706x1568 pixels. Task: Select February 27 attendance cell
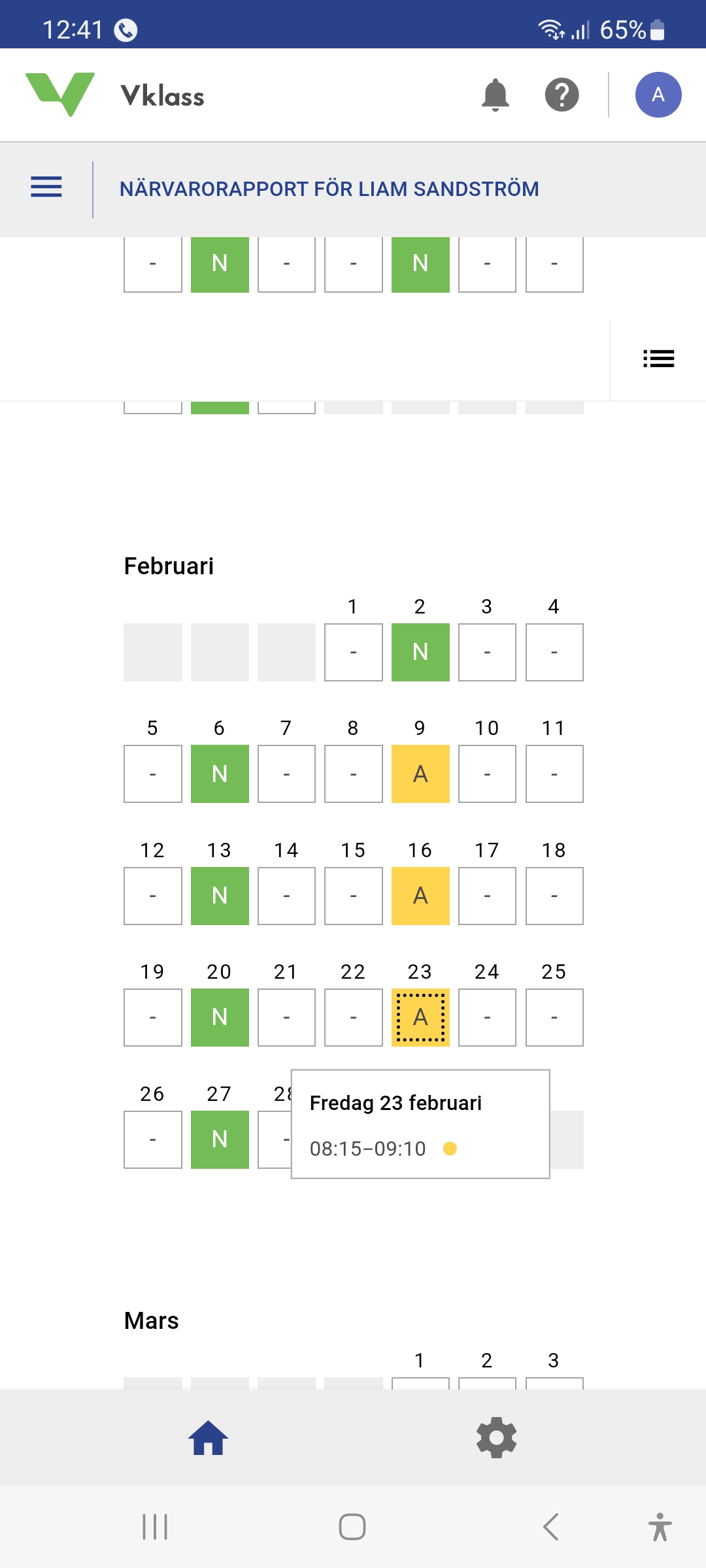(220, 1139)
